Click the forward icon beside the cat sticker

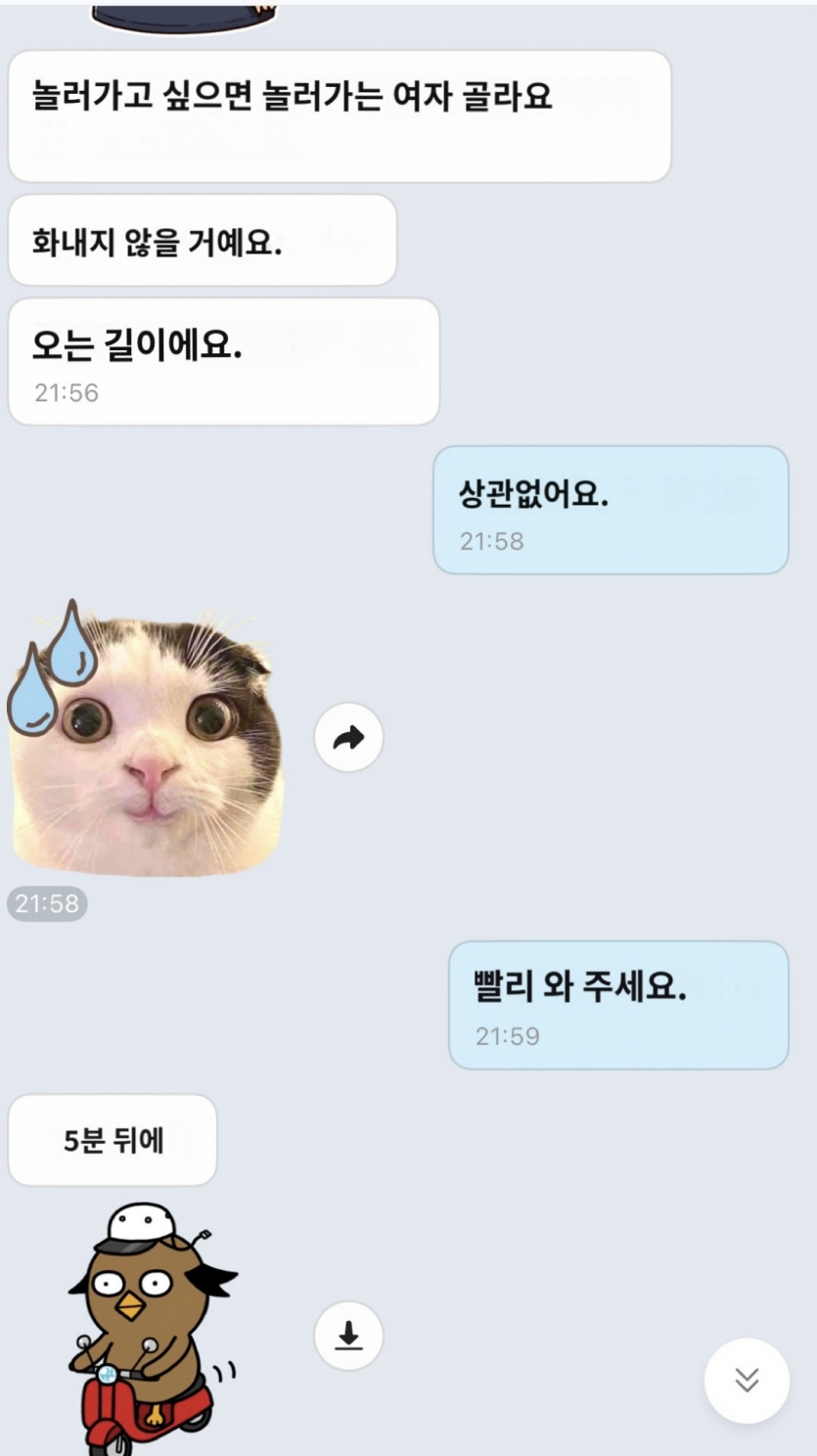pyautogui.click(x=348, y=739)
